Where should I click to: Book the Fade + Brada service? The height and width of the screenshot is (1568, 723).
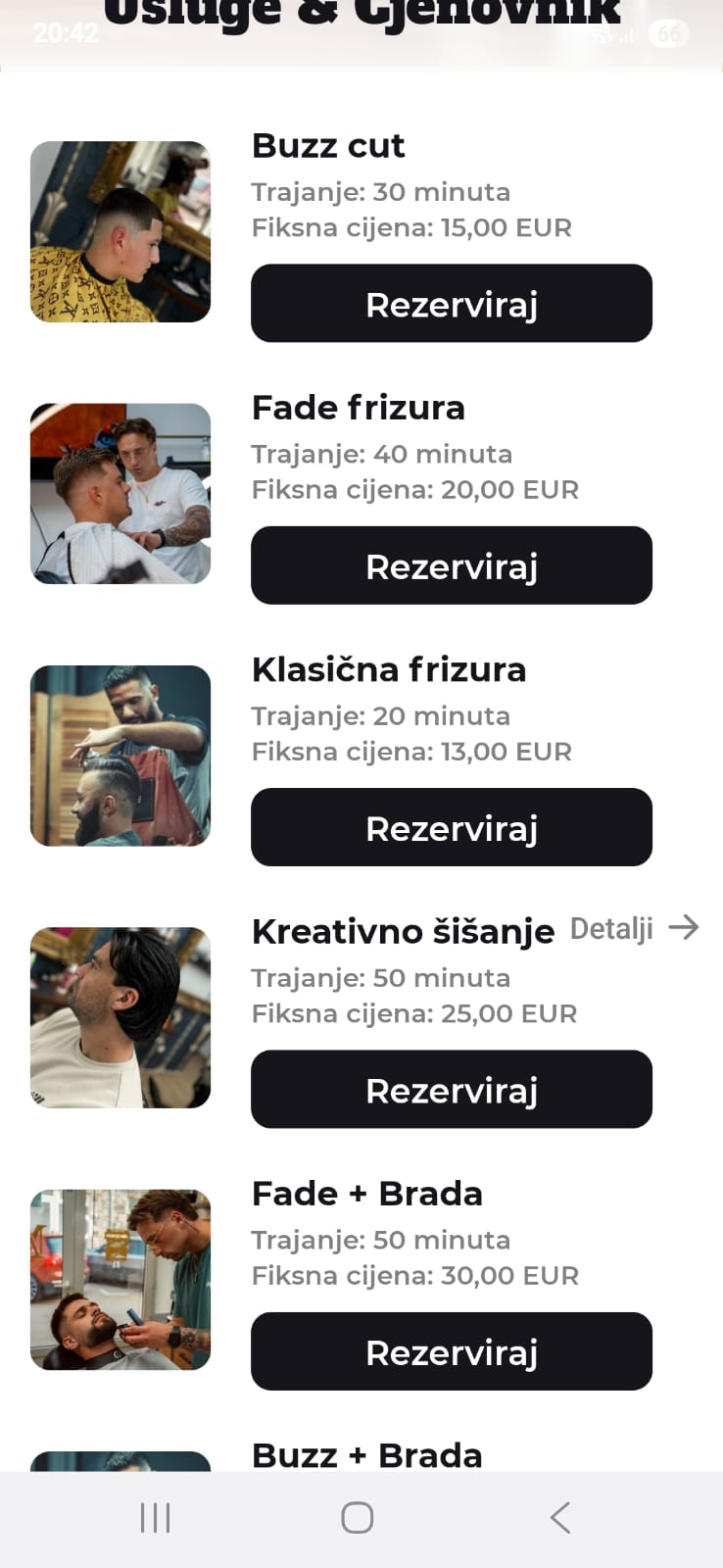tap(452, 1351)
